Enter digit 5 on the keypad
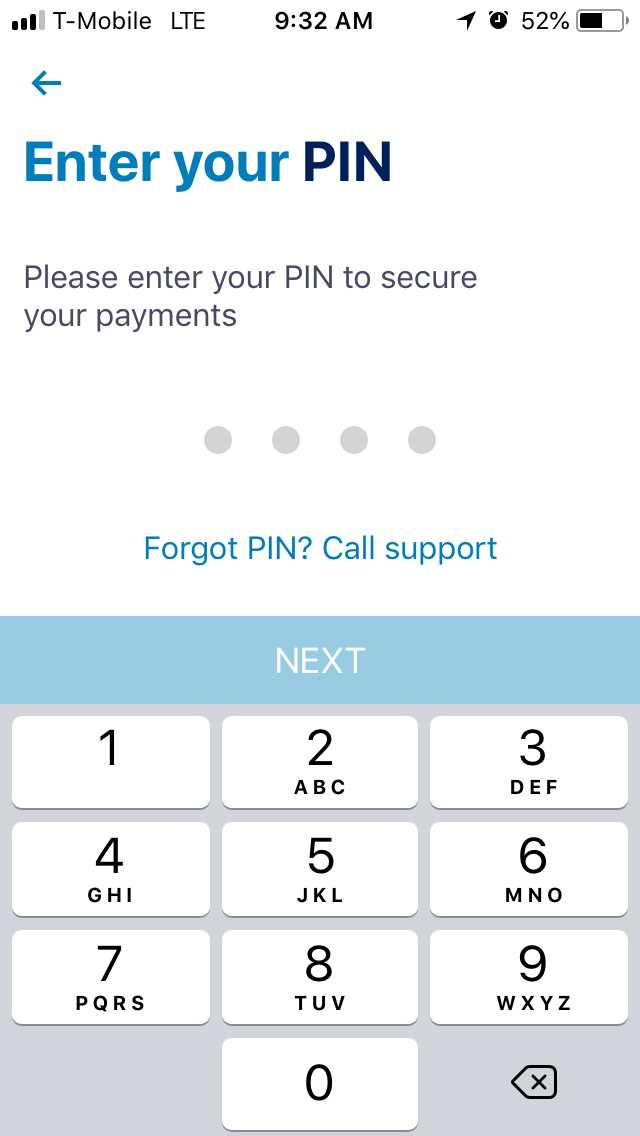Screen dimensions: 640x1136 click(x=320, y=868)
